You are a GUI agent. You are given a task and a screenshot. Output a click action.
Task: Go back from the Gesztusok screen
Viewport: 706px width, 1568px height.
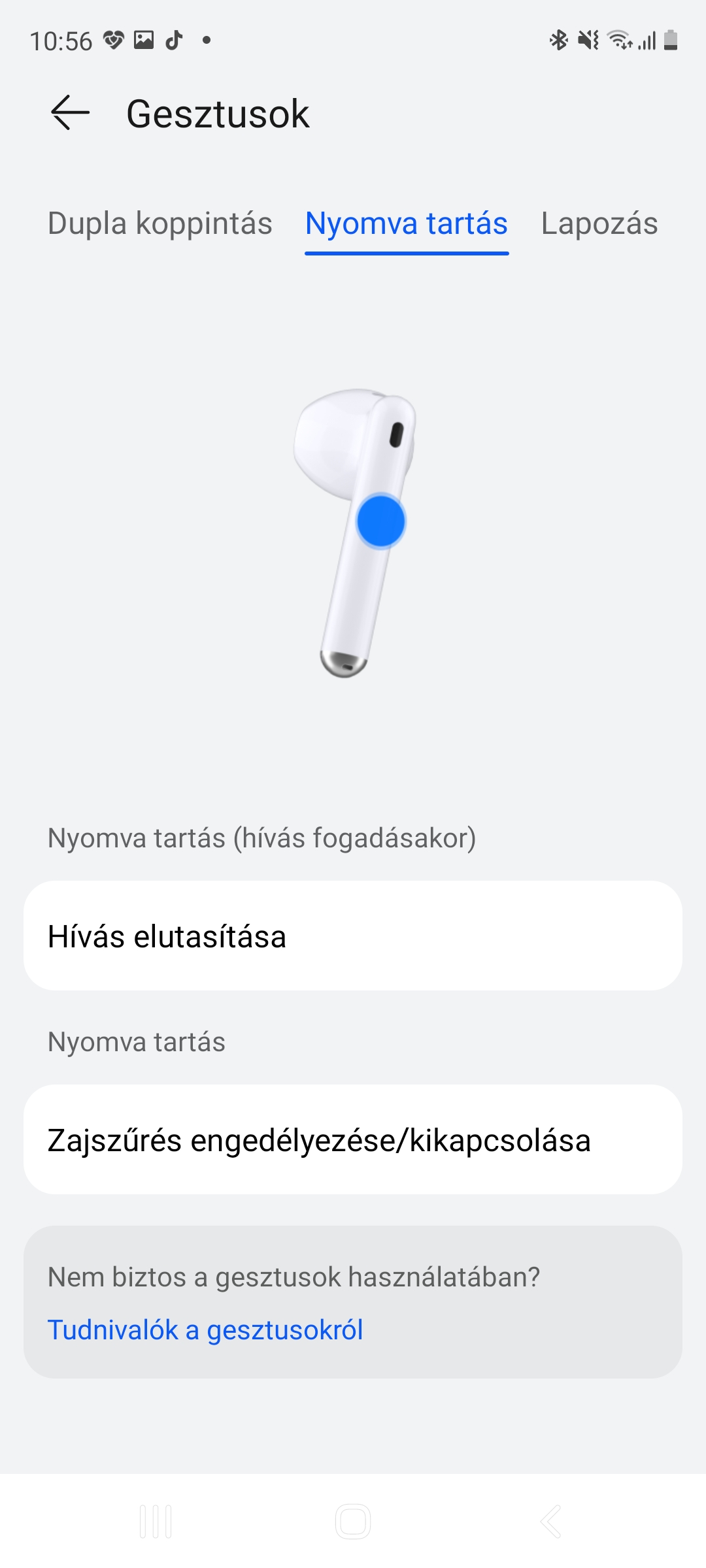click(70, 113)
